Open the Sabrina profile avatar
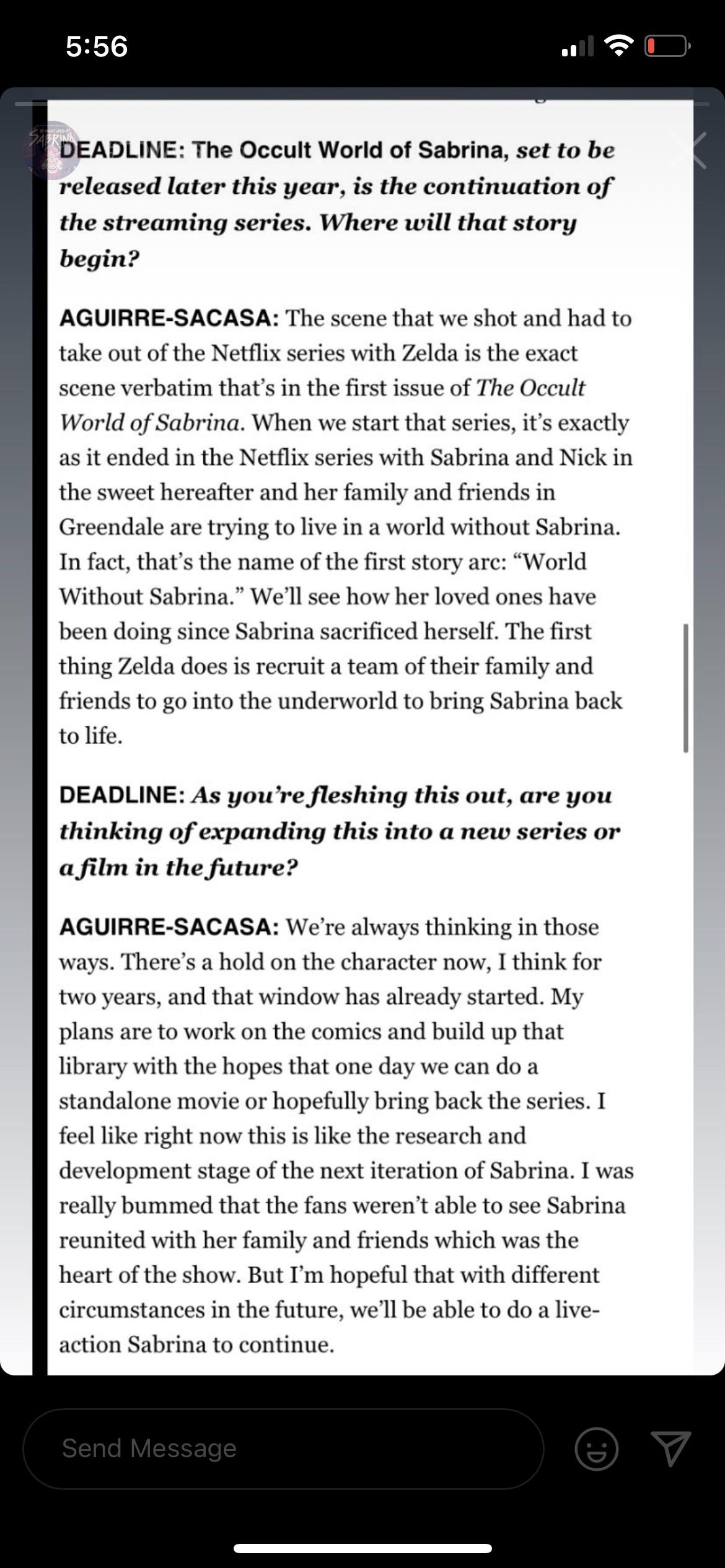The height and width of the screenshot is (1568, 725). click(52, 149)
